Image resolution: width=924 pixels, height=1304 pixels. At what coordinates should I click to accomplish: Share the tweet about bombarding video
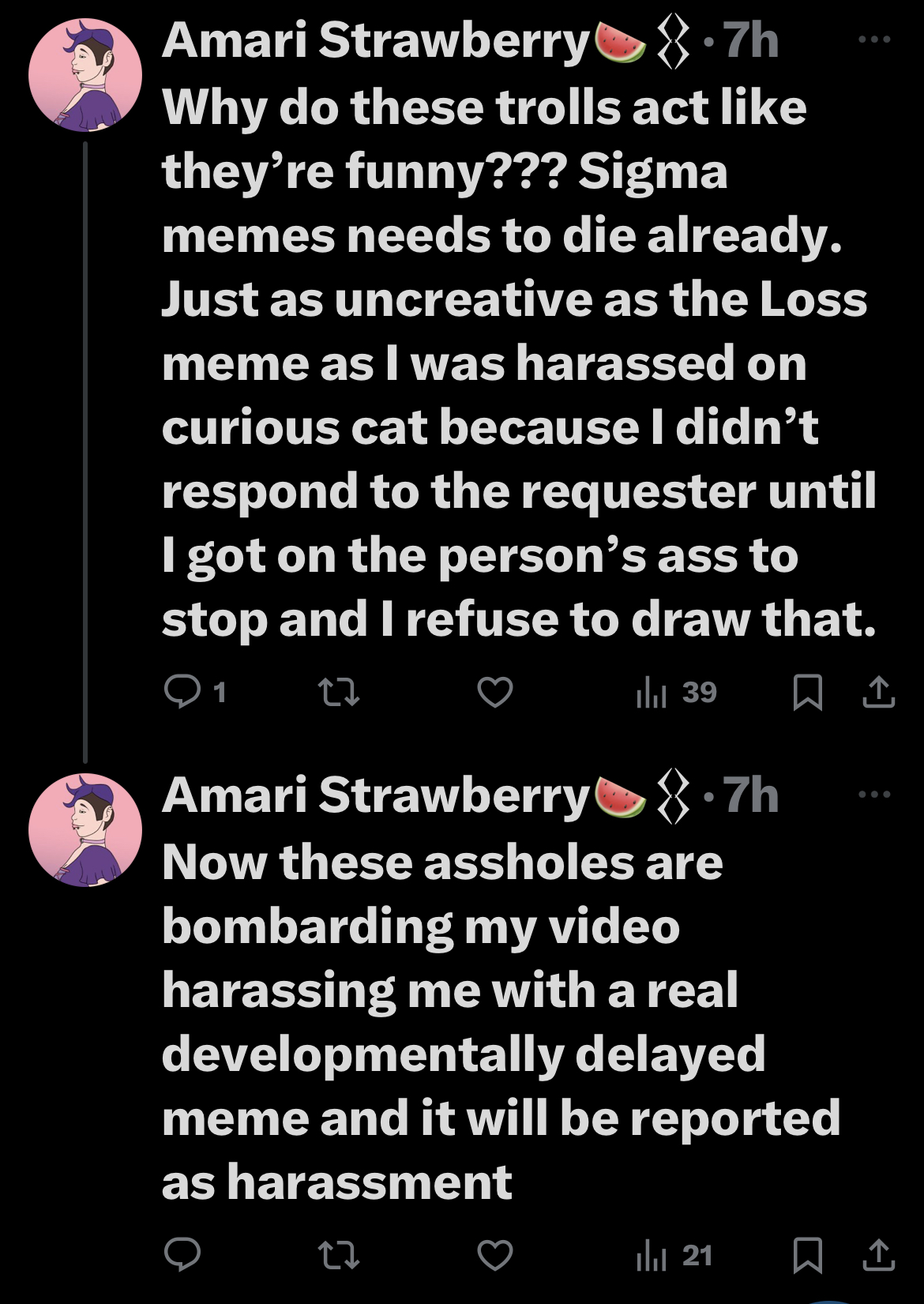click(878, 1255)
